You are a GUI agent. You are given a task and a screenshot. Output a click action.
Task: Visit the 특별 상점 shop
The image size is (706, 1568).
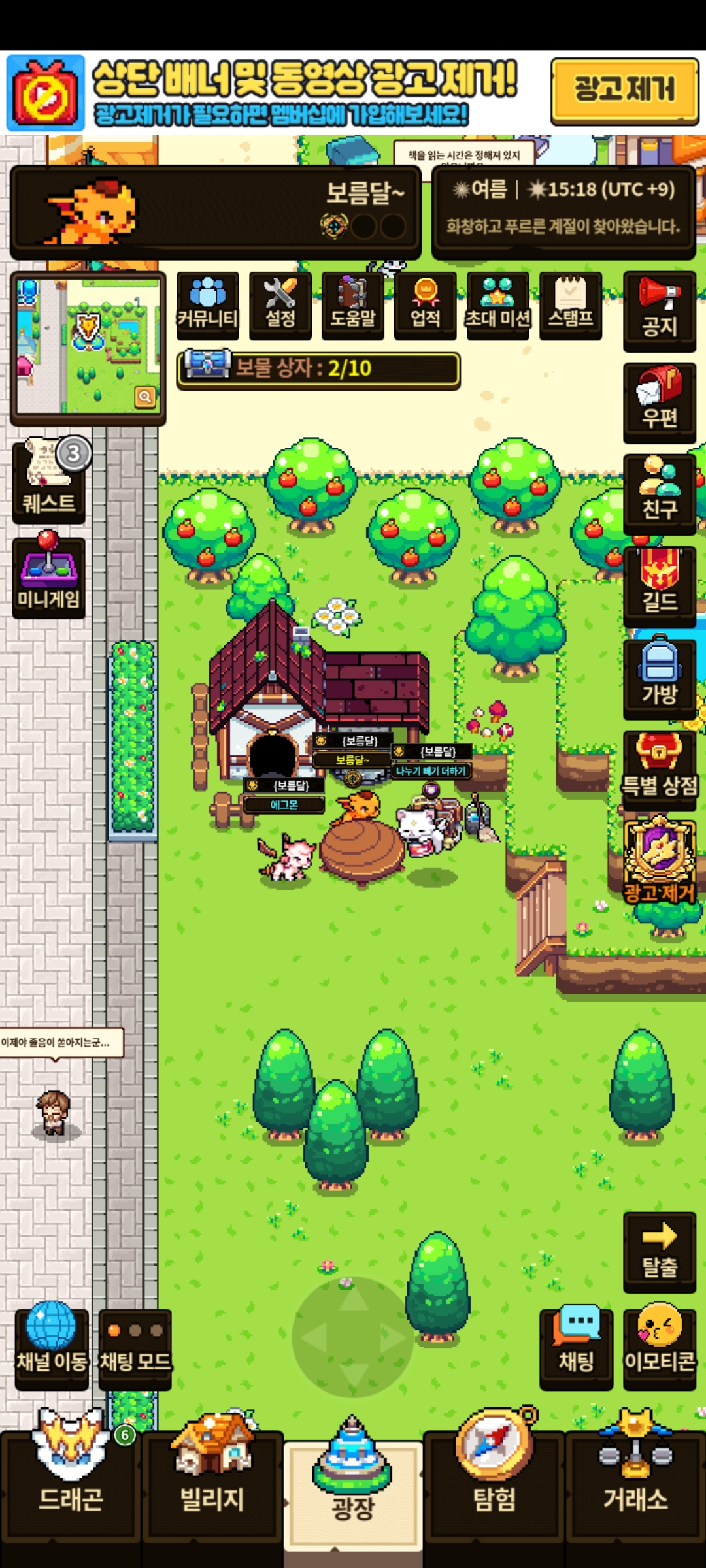tap(660, 770)
